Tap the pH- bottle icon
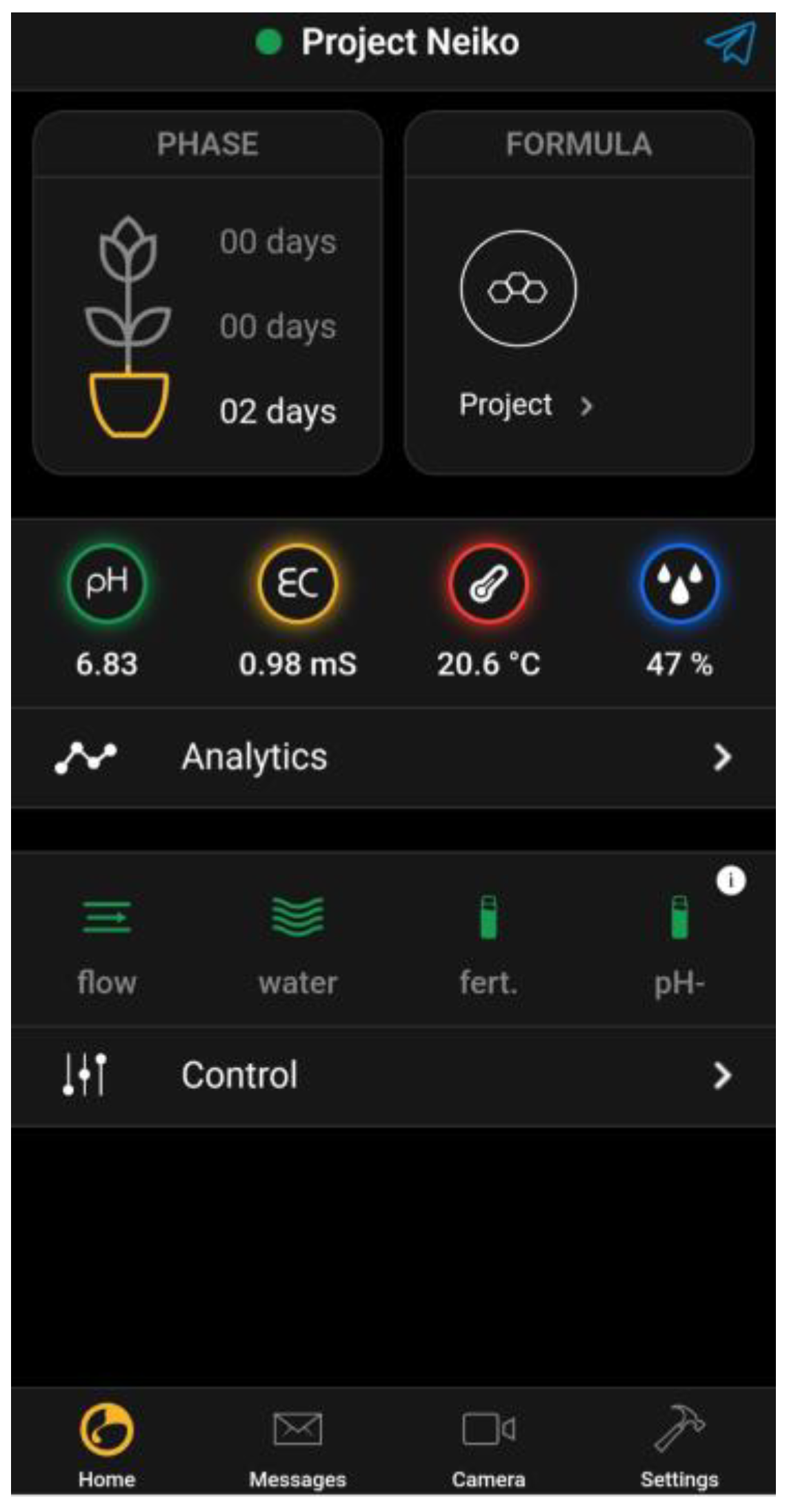This screenshot has width=789, height=1512. pyautogui.click(x=679, y=918)
